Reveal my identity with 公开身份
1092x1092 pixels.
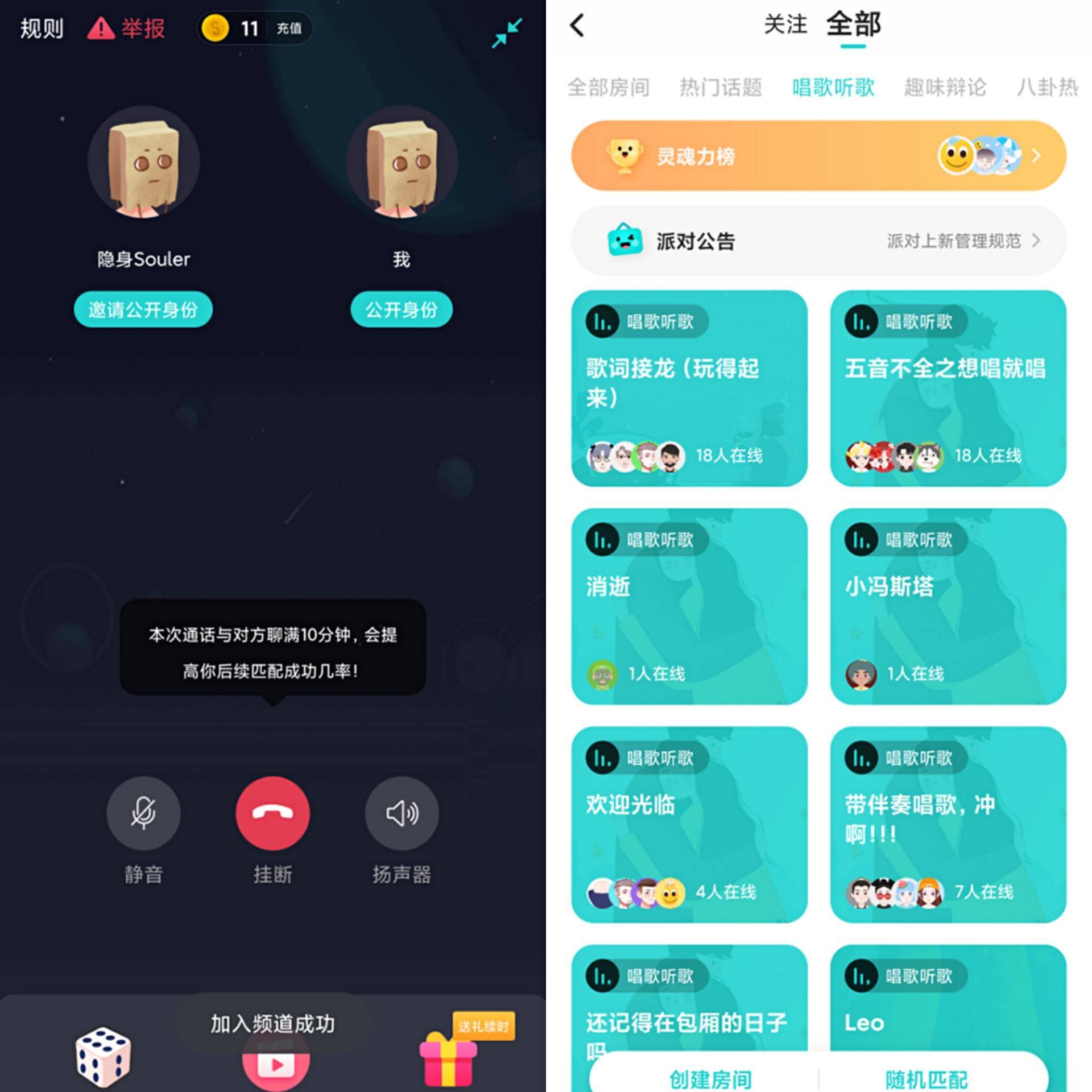click(401, 309)
